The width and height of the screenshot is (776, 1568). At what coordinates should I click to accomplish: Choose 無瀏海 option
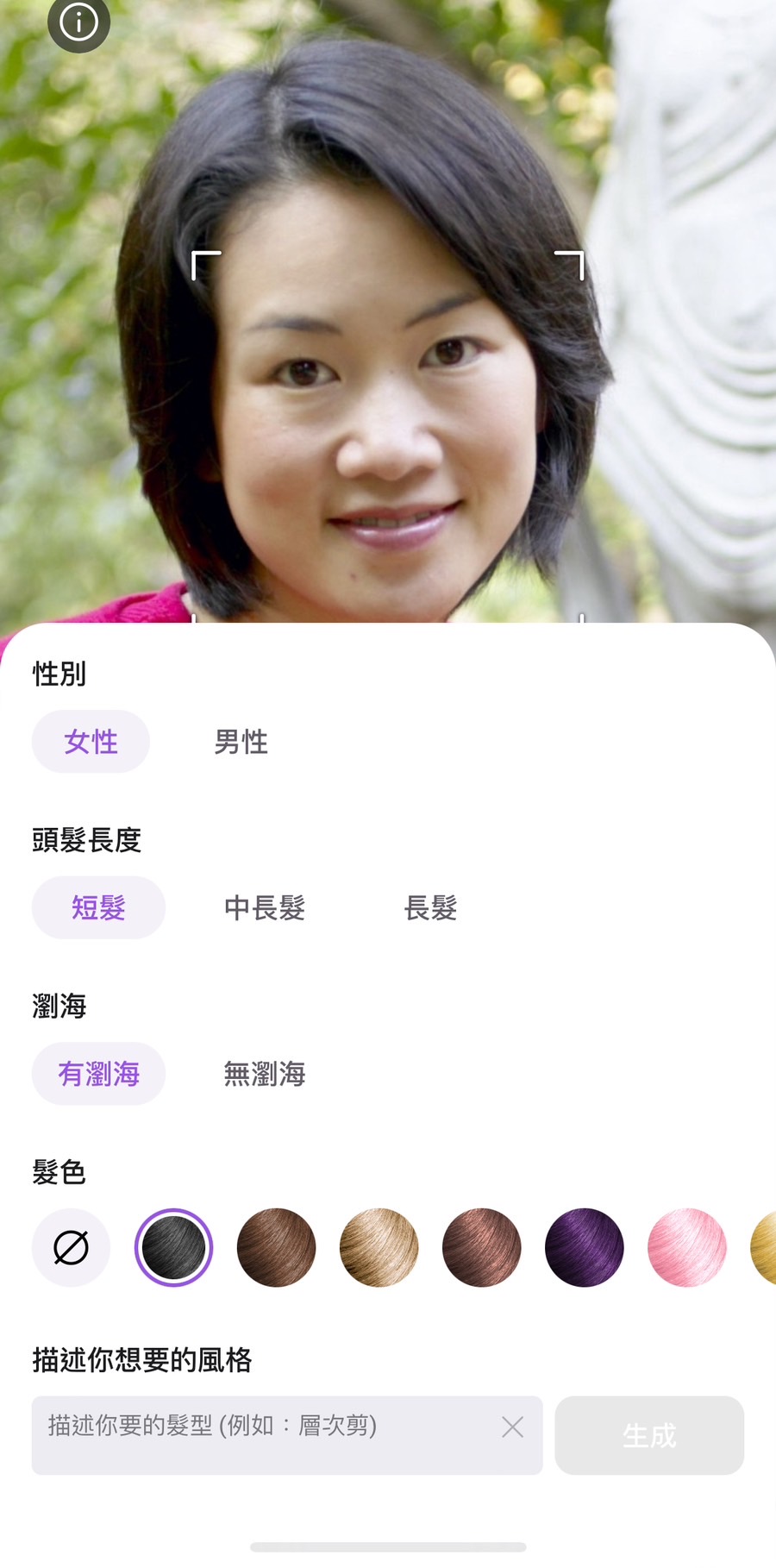265,1074
